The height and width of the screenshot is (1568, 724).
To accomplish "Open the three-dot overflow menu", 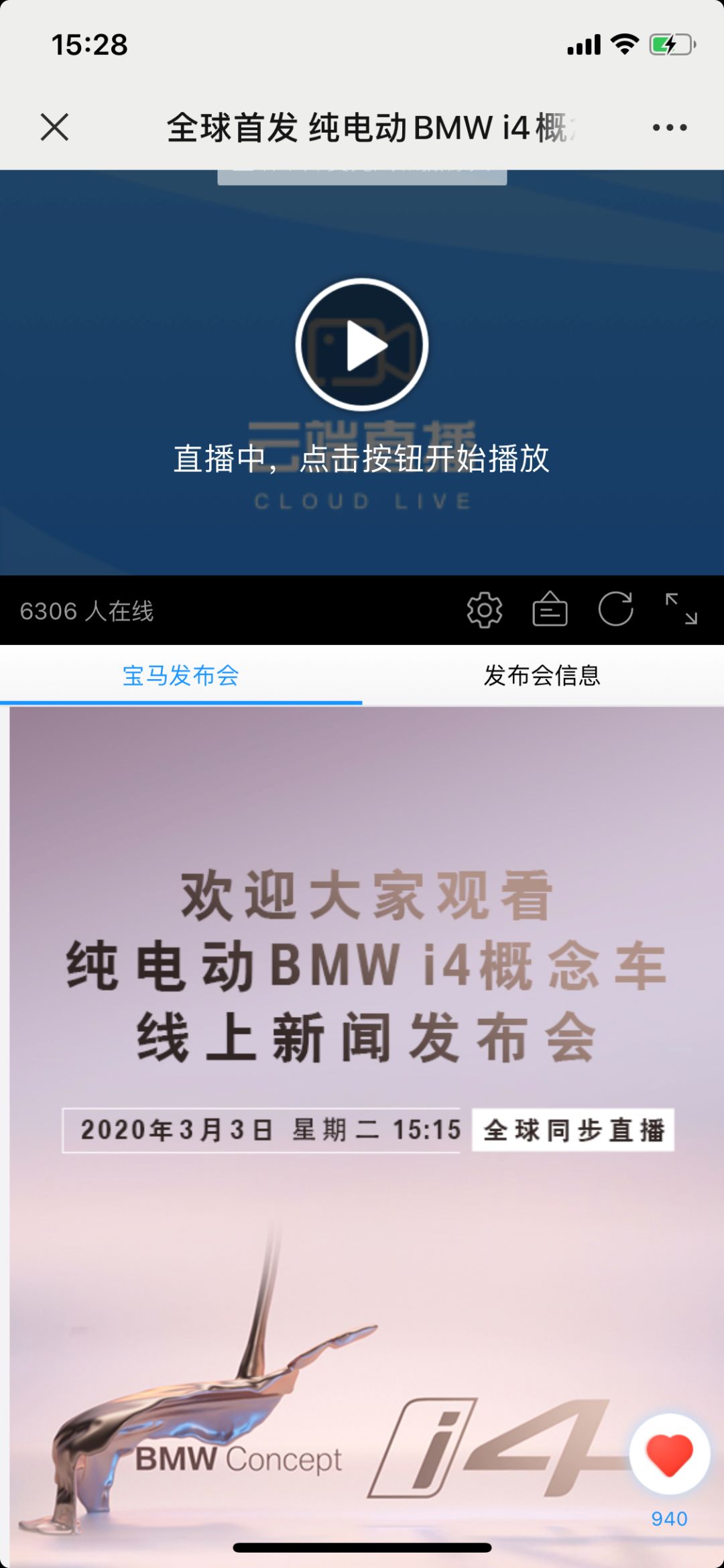I will [x=670, y=127].
